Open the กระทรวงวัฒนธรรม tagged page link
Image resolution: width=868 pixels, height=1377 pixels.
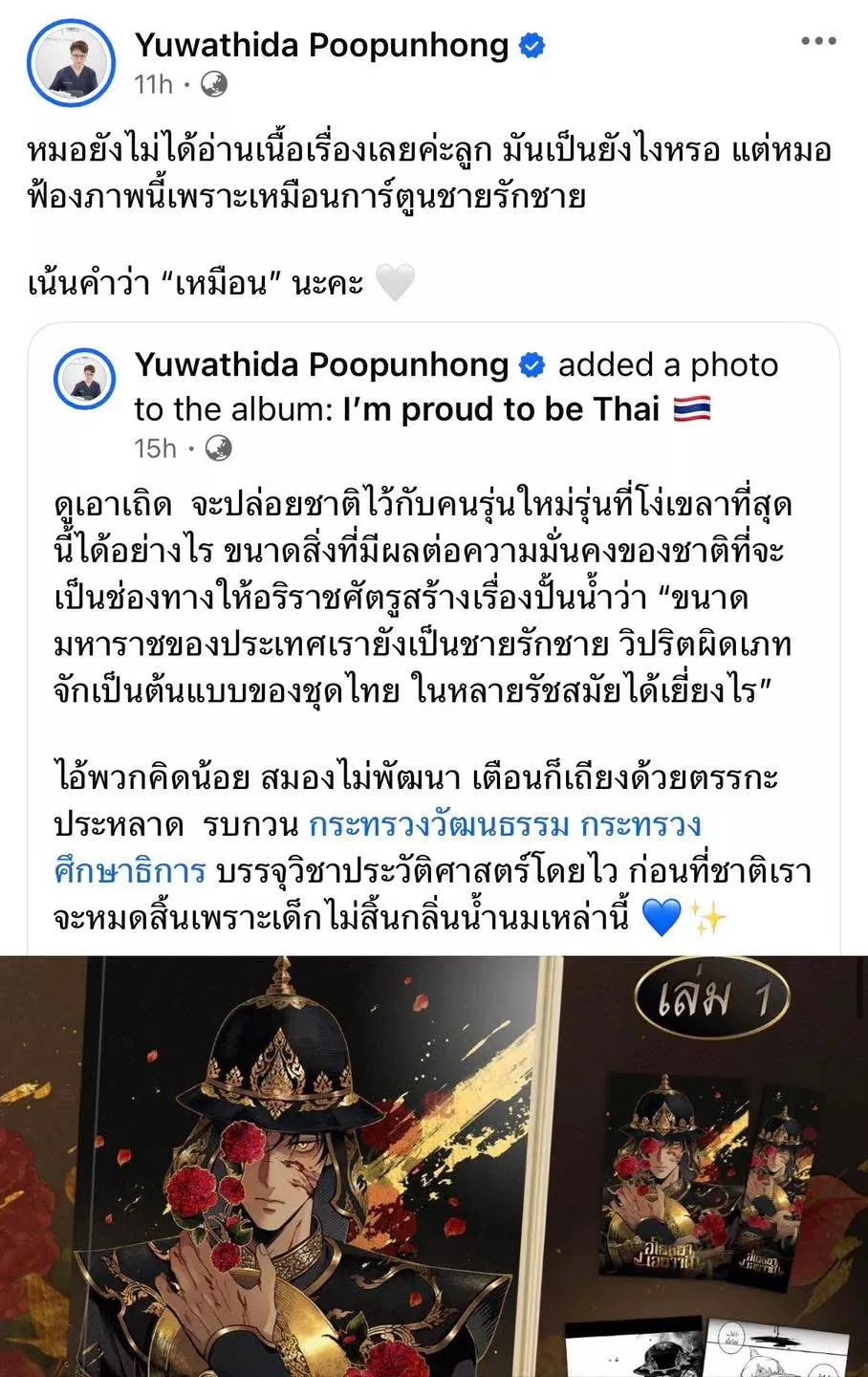pos(439,824)
